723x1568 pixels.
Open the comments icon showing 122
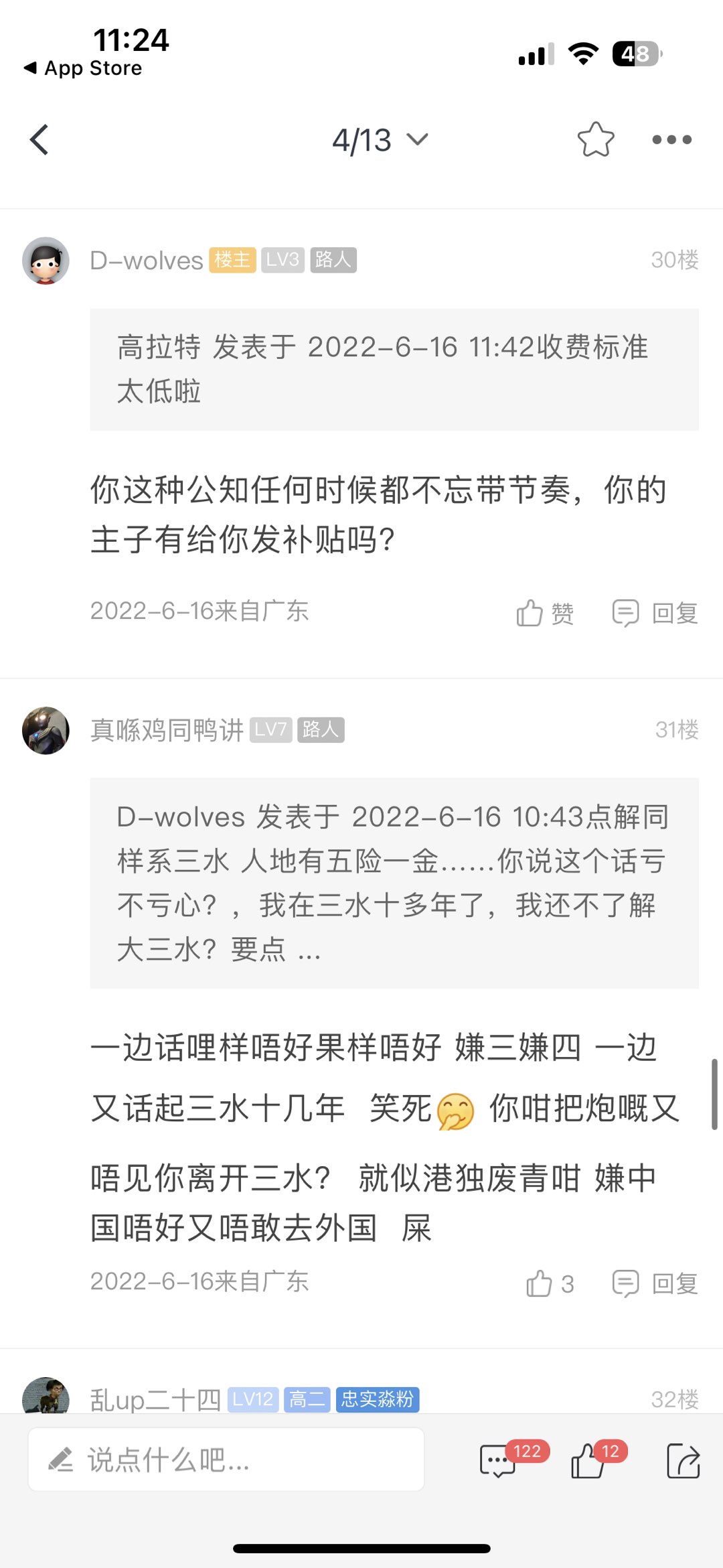(x=499, y=1461)
